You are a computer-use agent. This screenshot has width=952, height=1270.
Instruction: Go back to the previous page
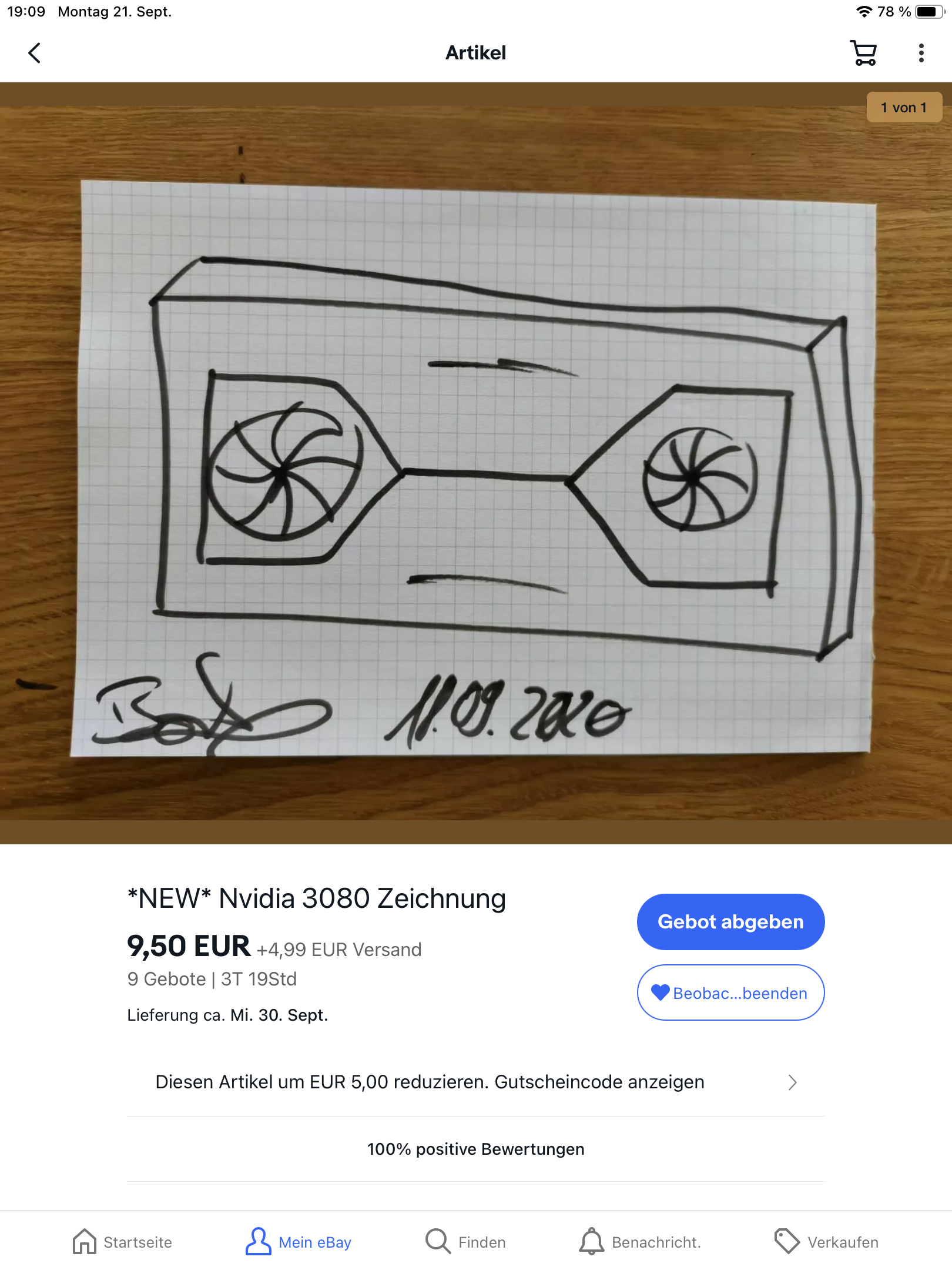point(35,53)
